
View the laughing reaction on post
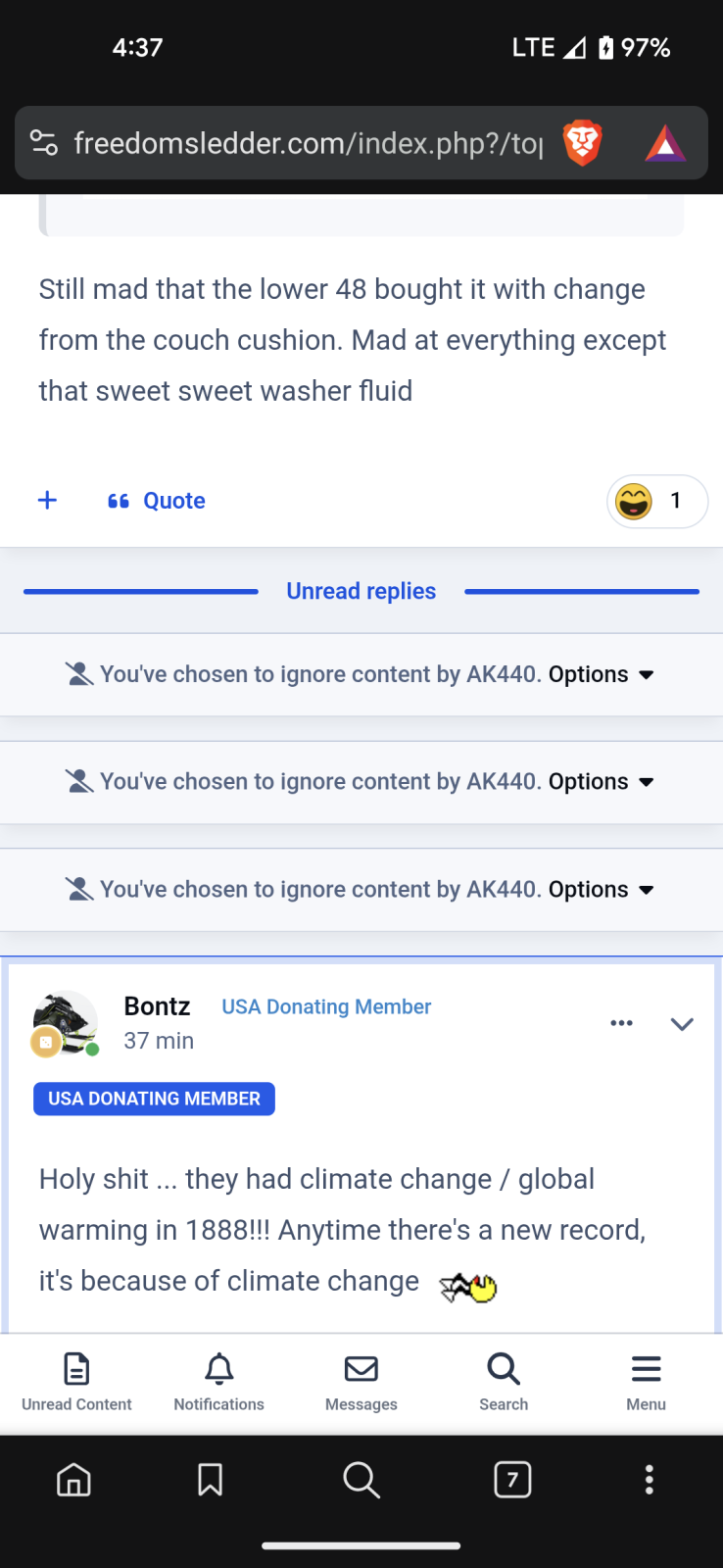(657, 501)
